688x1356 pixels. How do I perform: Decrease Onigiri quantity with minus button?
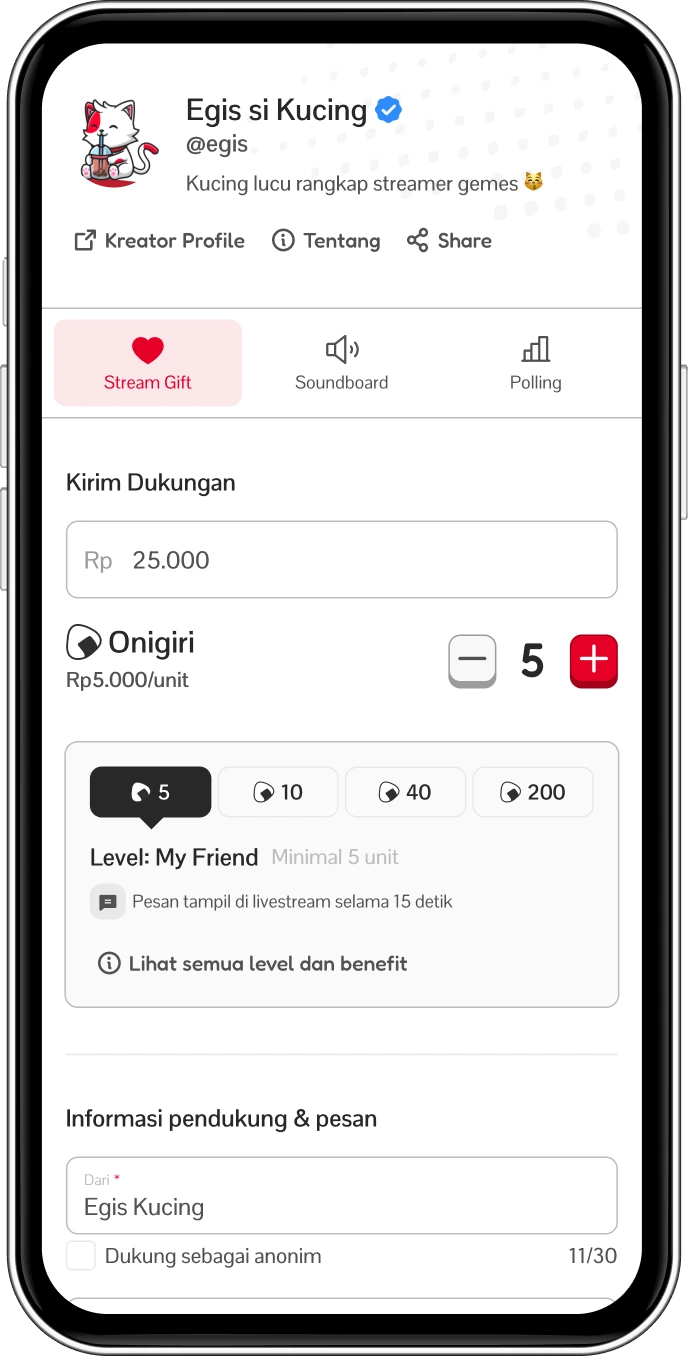(x=472, y=661)
